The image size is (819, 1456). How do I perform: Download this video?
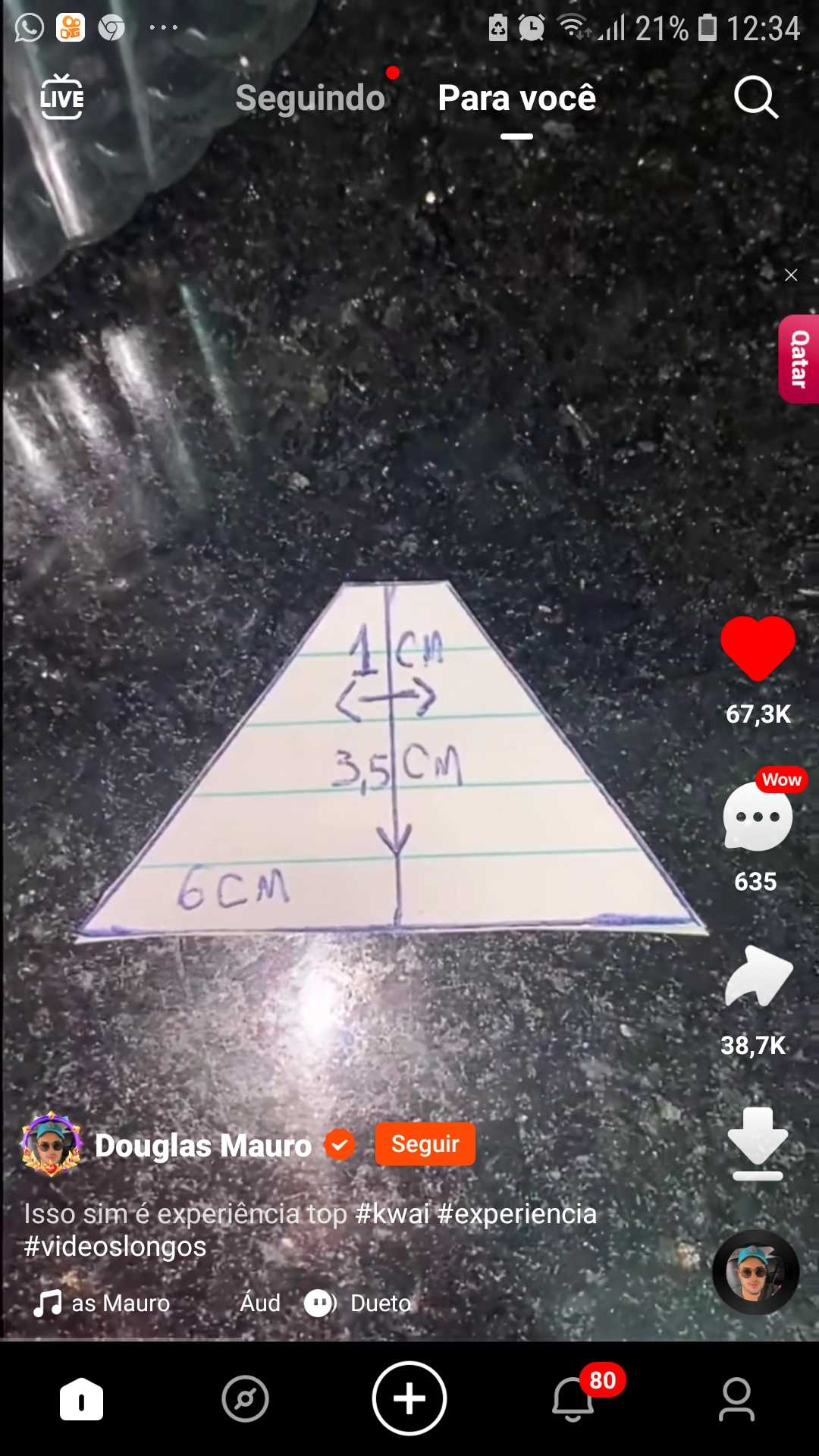click(x=758, y=1144)
